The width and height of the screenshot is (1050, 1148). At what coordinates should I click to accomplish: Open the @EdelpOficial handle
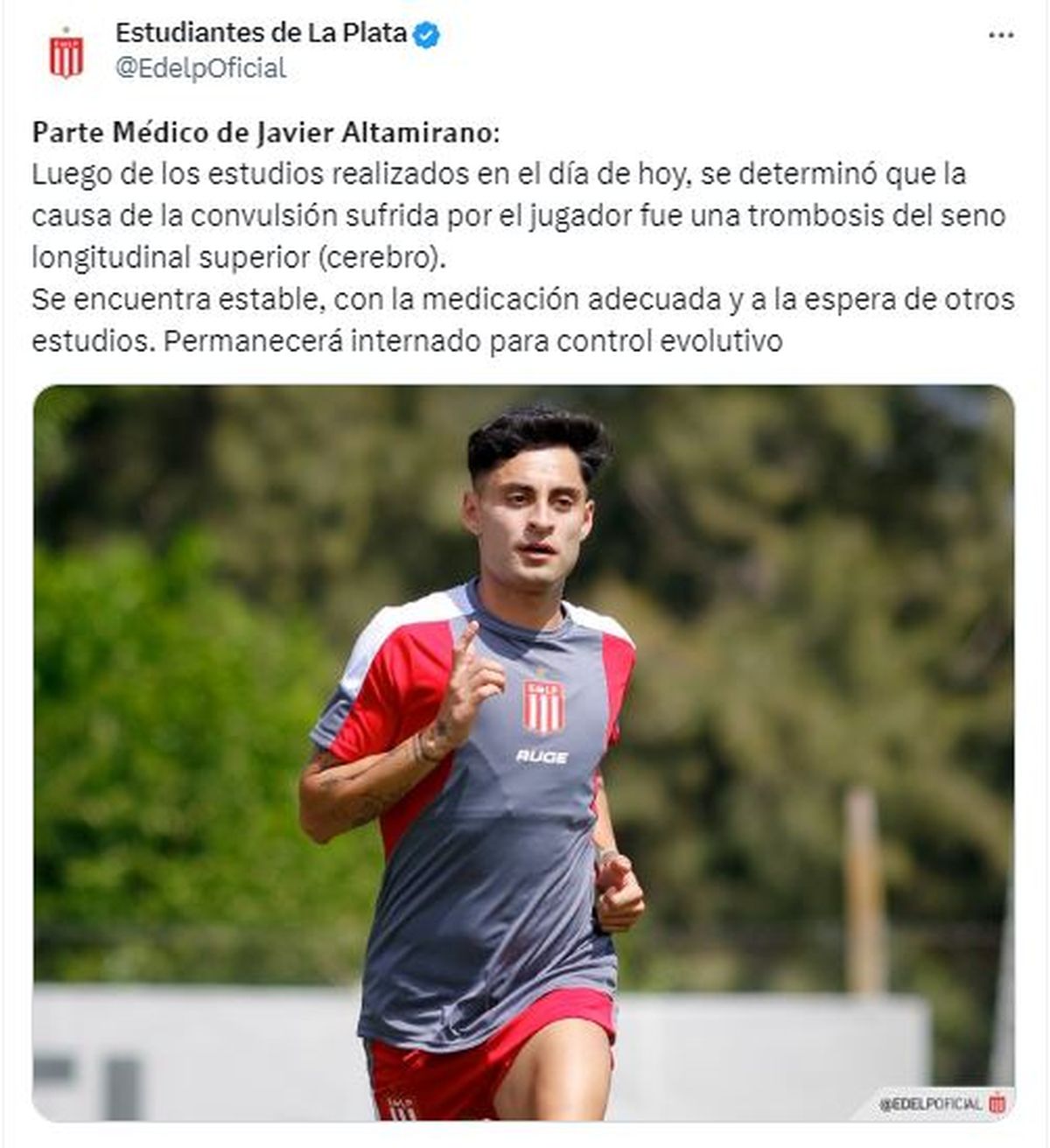[x=200, y=68]
